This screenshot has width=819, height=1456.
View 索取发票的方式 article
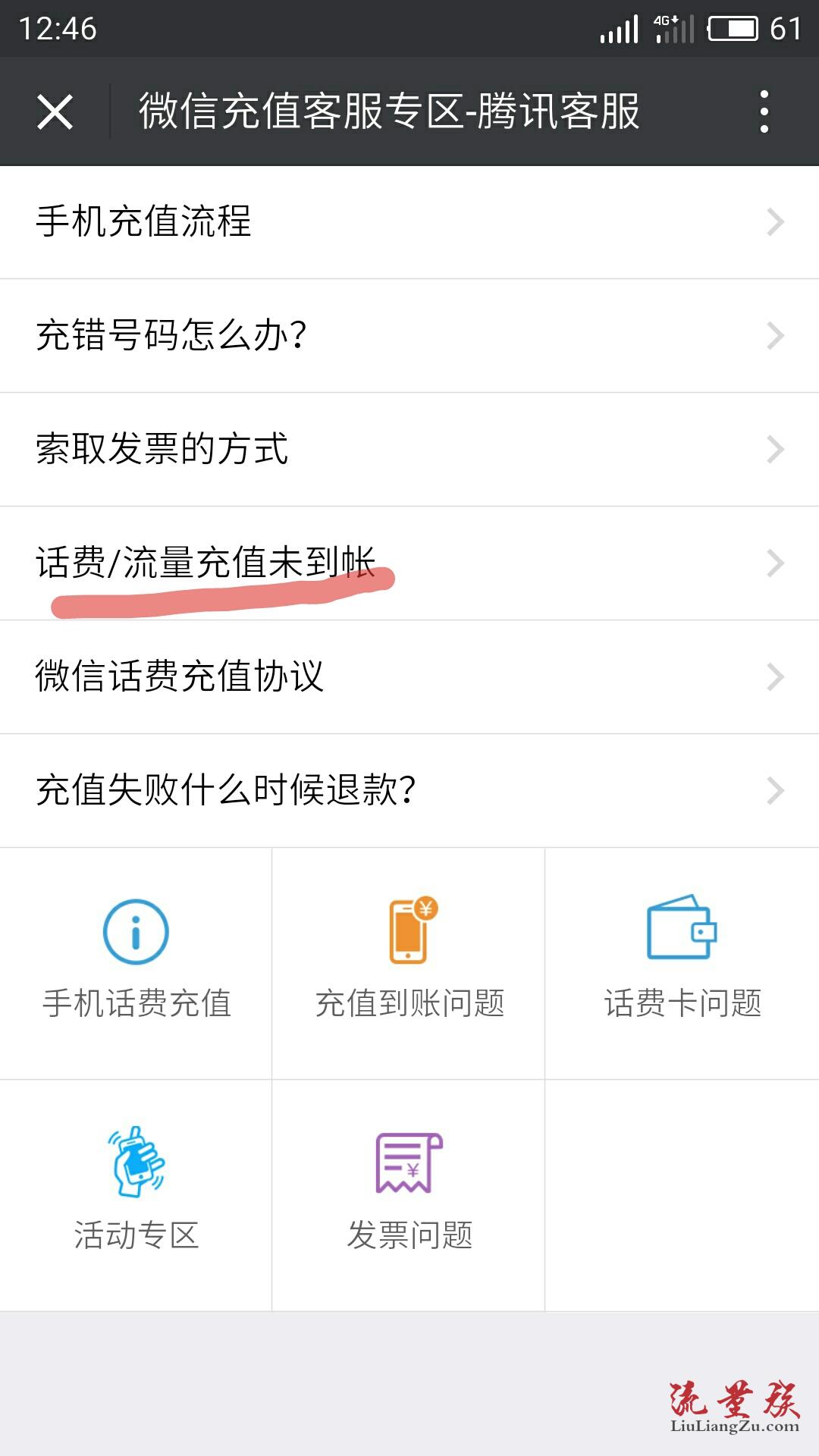pos(409,450)
